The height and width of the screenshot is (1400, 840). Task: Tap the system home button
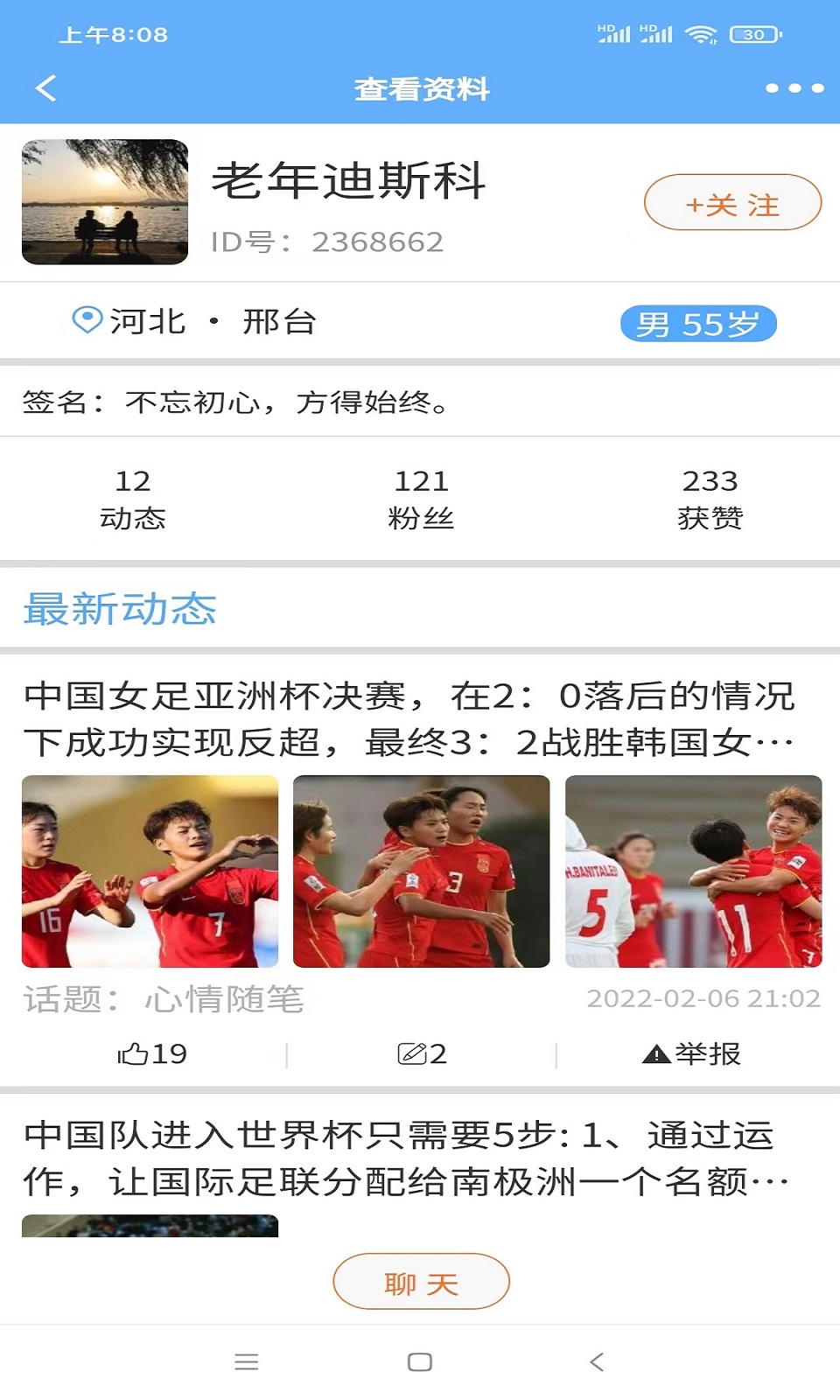pyautogui.click(x=420, y=1361)
